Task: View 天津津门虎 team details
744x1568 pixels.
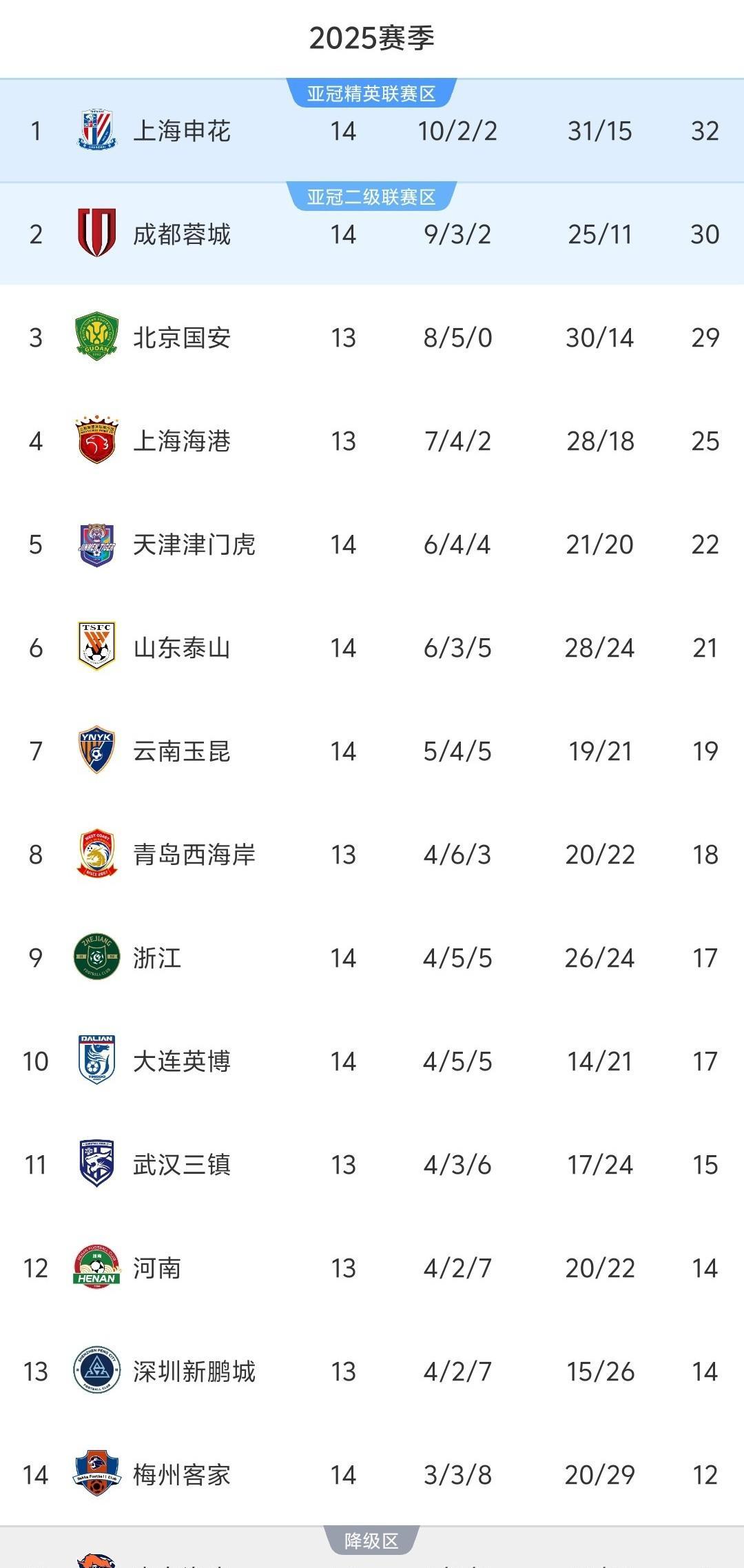Action: 194,544
